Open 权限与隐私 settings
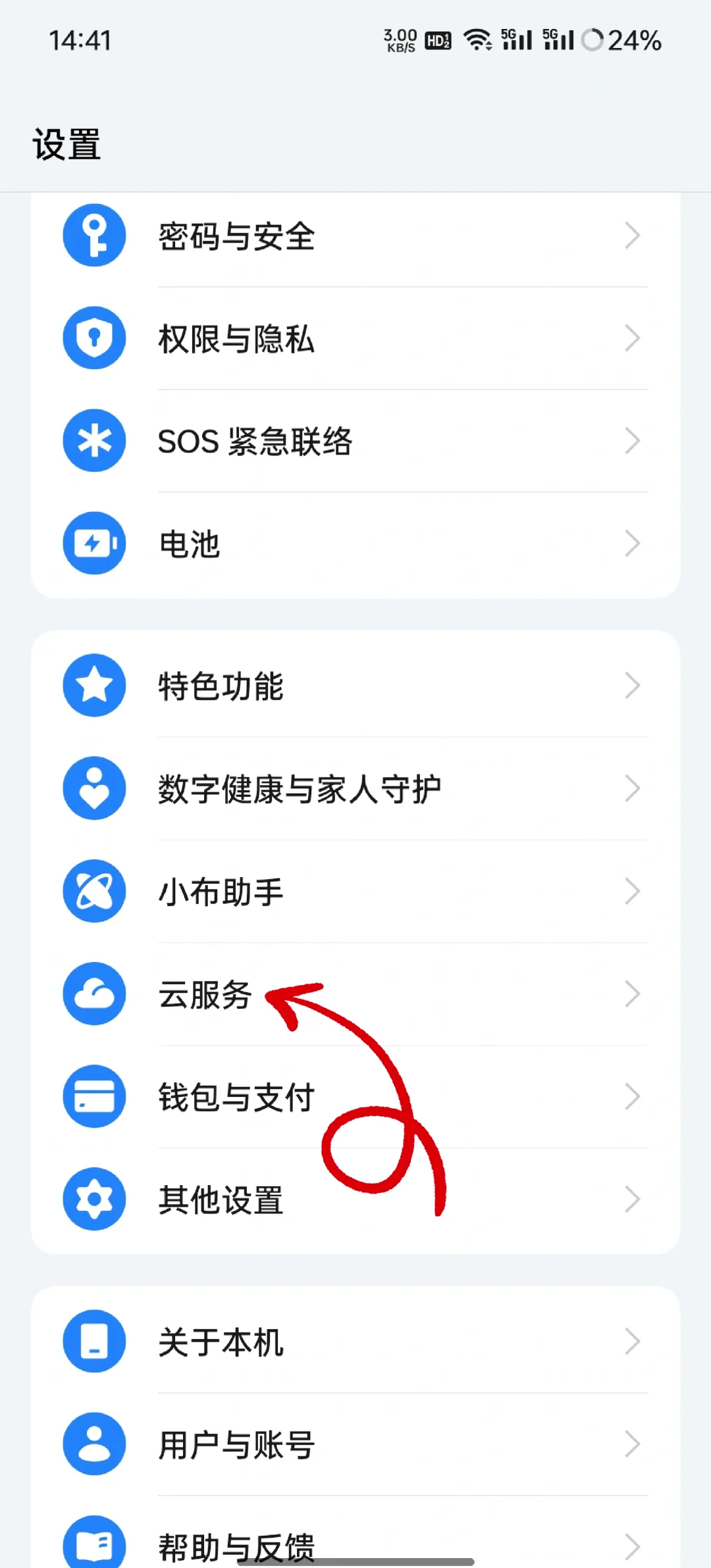The height and width of the screenshot is (1568, 711). [x=355, y=338]
